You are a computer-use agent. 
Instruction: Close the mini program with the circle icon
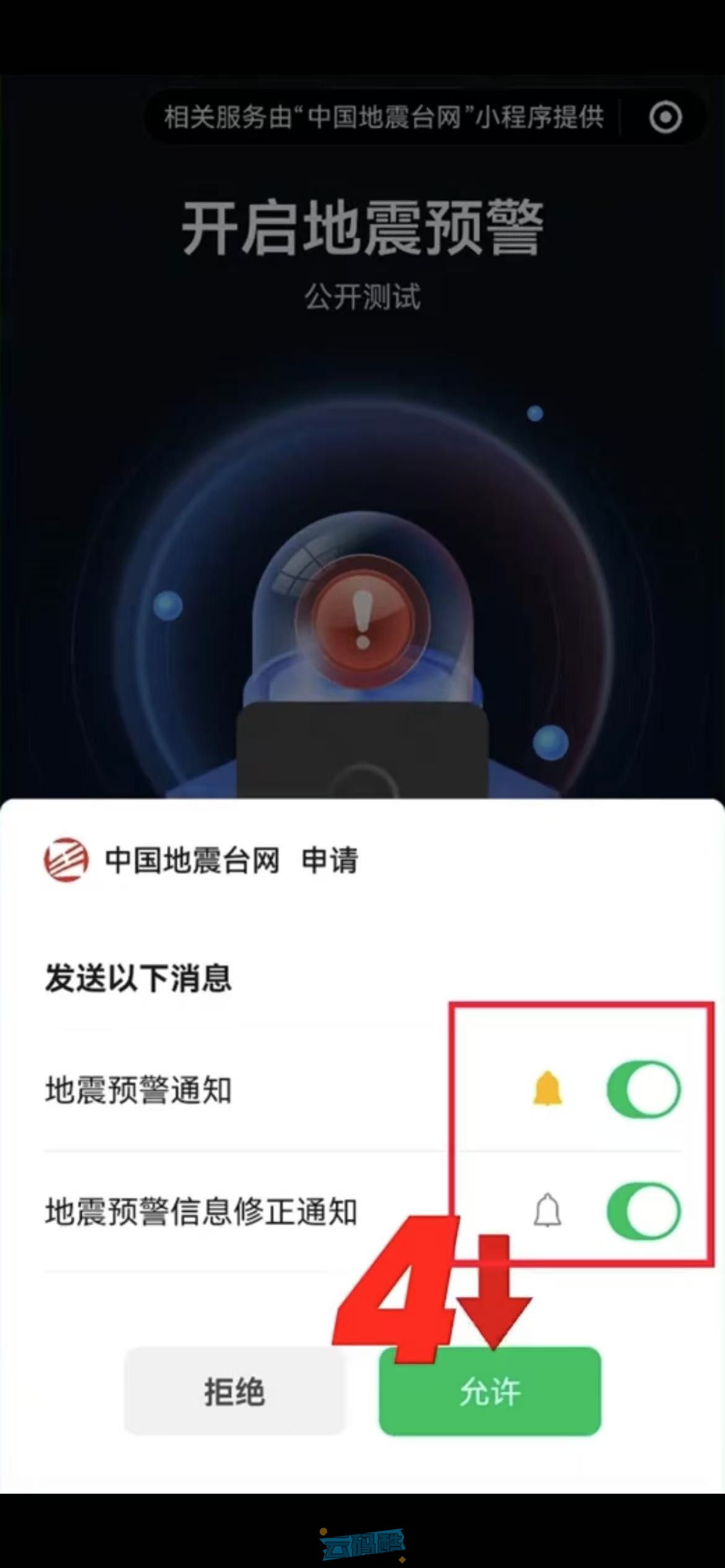(666, 117)
